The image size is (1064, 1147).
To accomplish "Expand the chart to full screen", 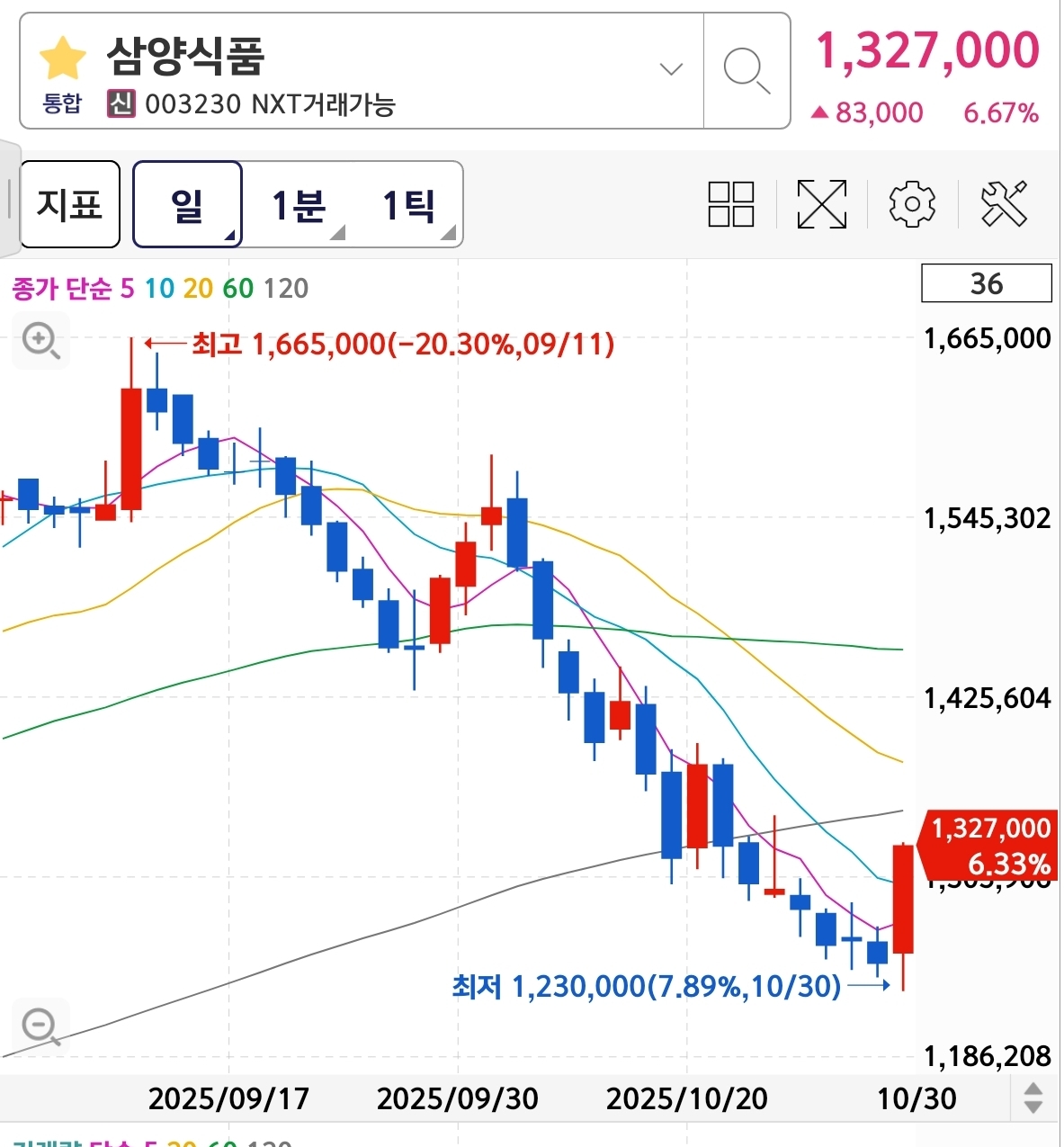I will point(822,204).
